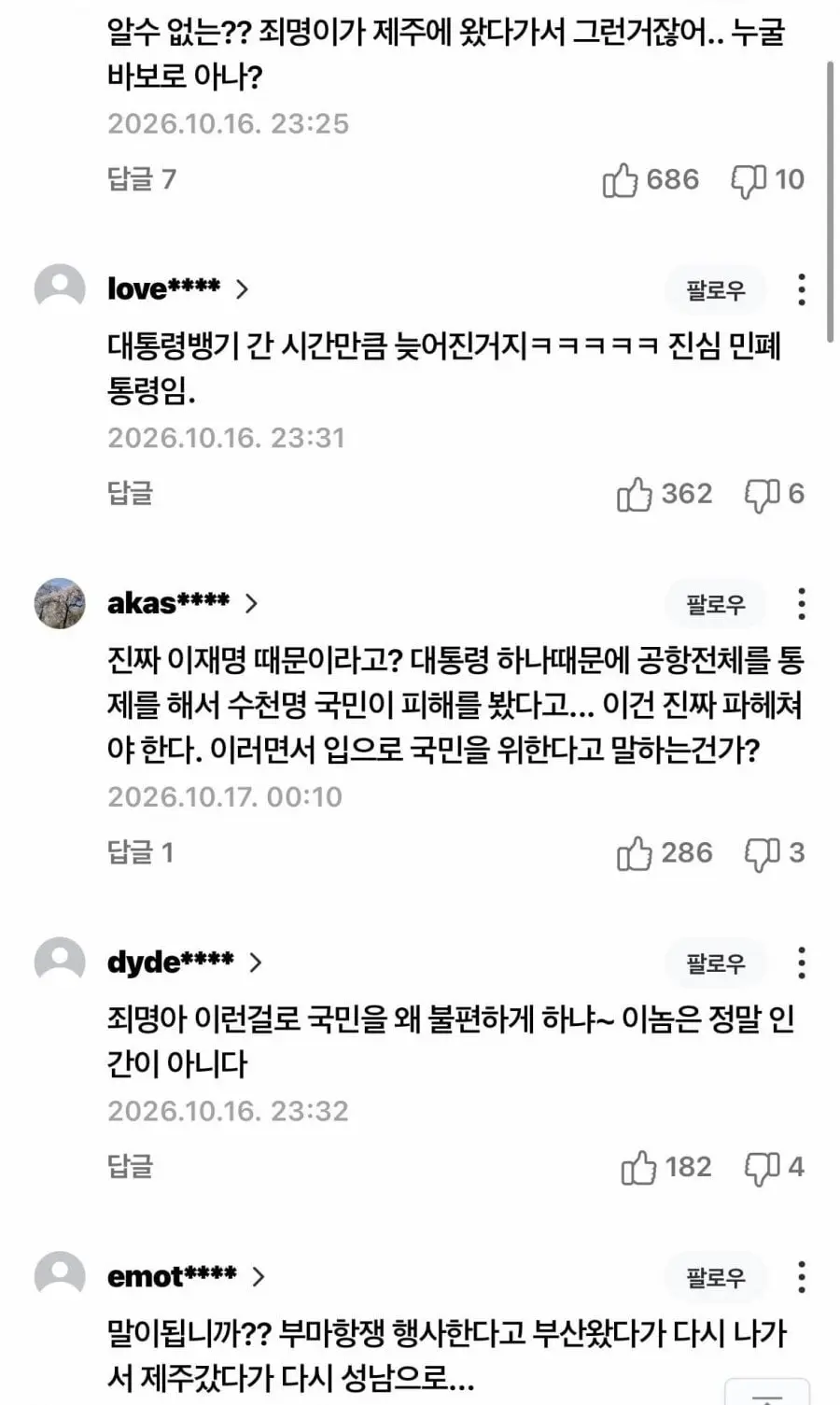Follow the akas**** commenter
840x1405 pixels.
tap(716, 604)
